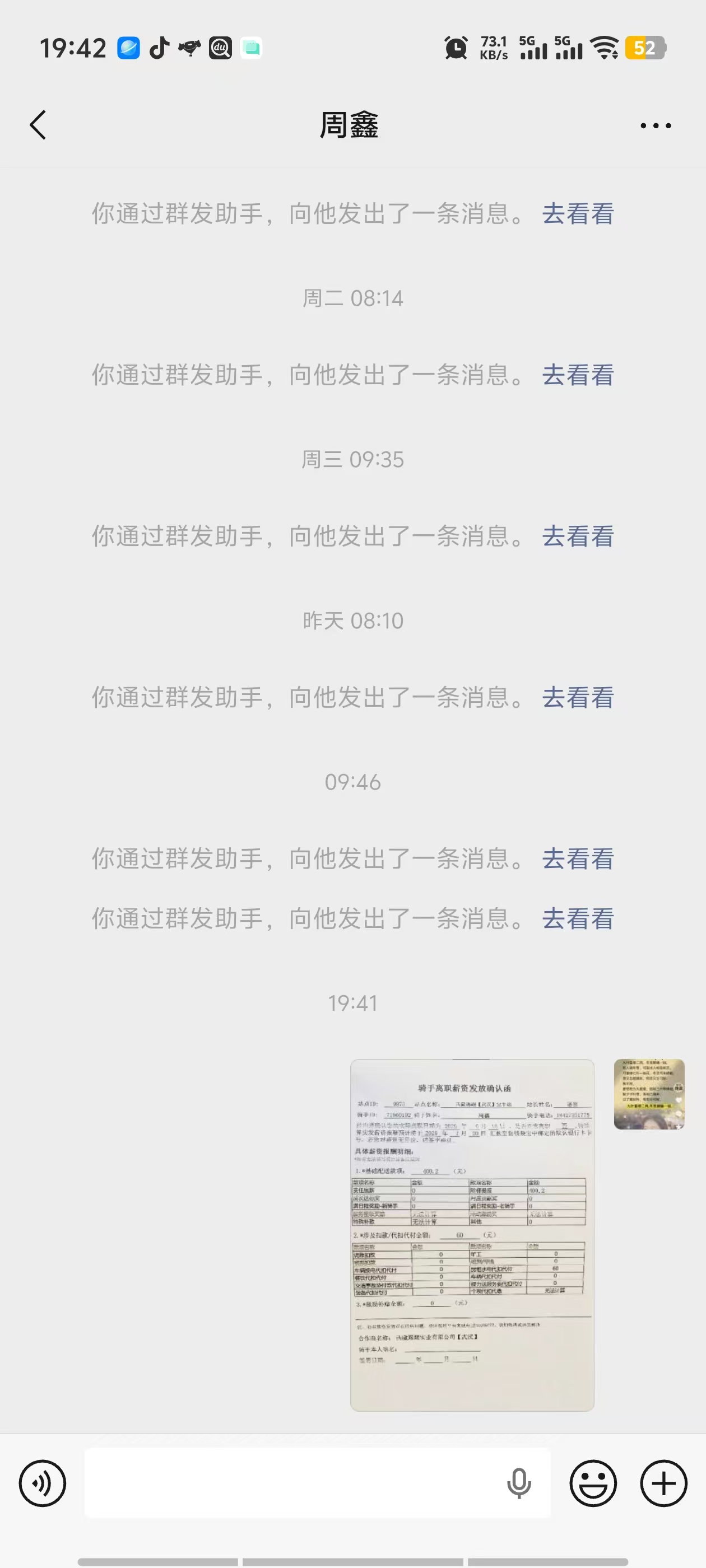Open the emoji sticker panel

tap(593, 1483)
